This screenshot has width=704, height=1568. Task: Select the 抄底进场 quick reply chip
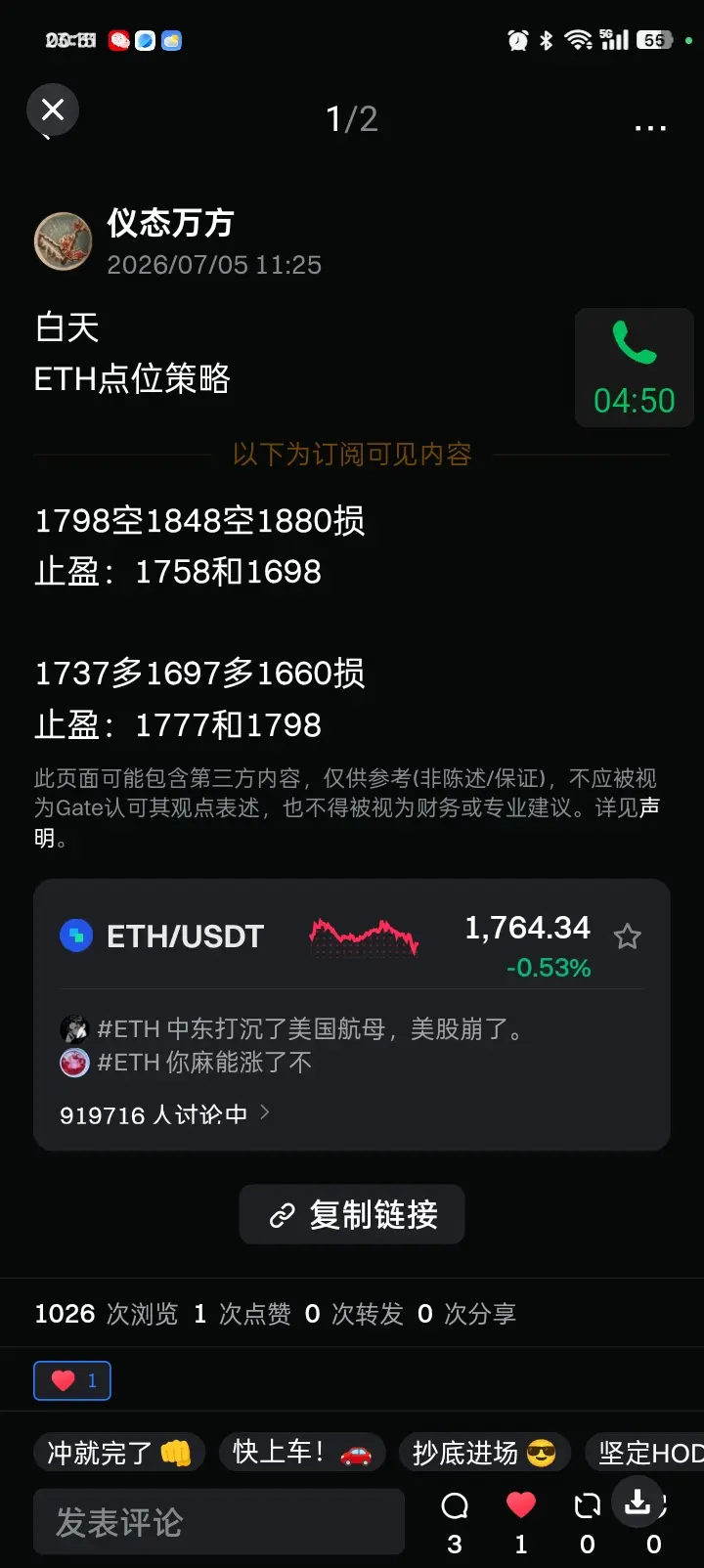tap(485, 1453)
